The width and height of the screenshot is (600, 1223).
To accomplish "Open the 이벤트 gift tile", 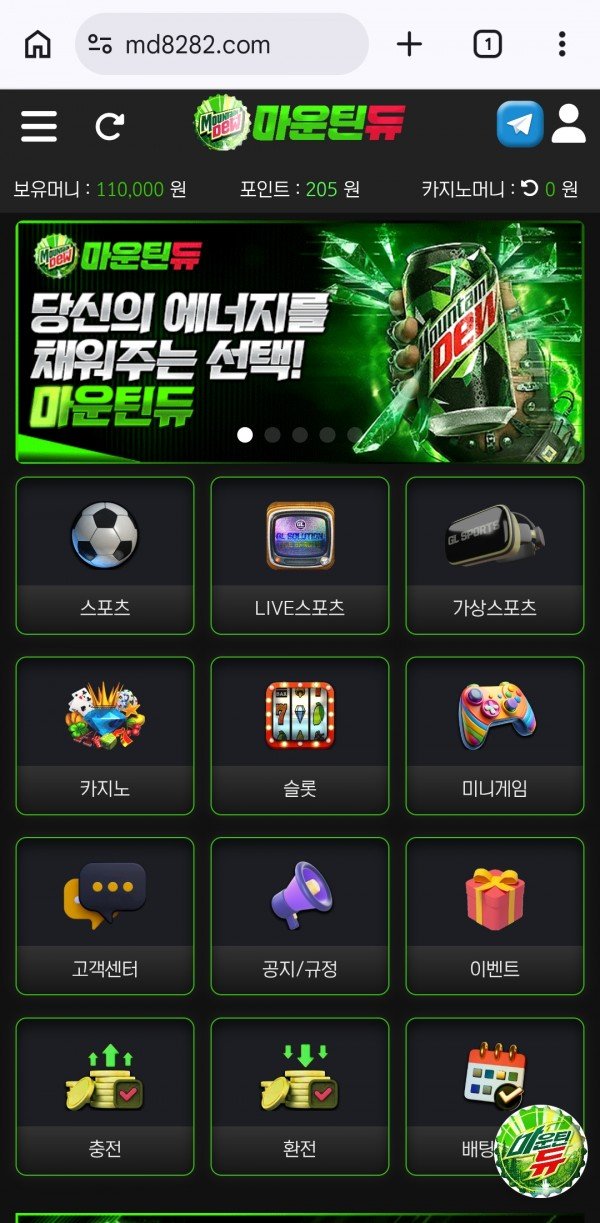I will coord(494,915).
